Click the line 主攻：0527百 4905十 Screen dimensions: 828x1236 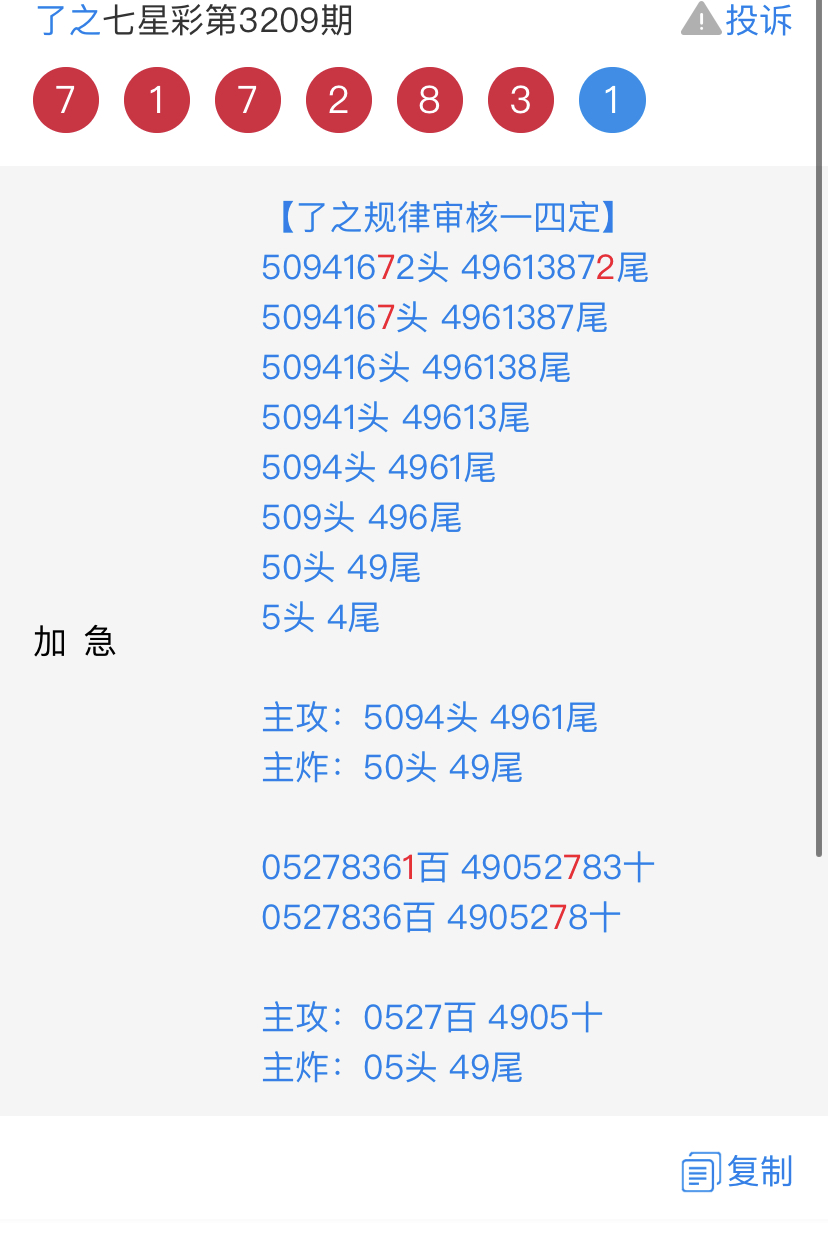coord(434,1017)
